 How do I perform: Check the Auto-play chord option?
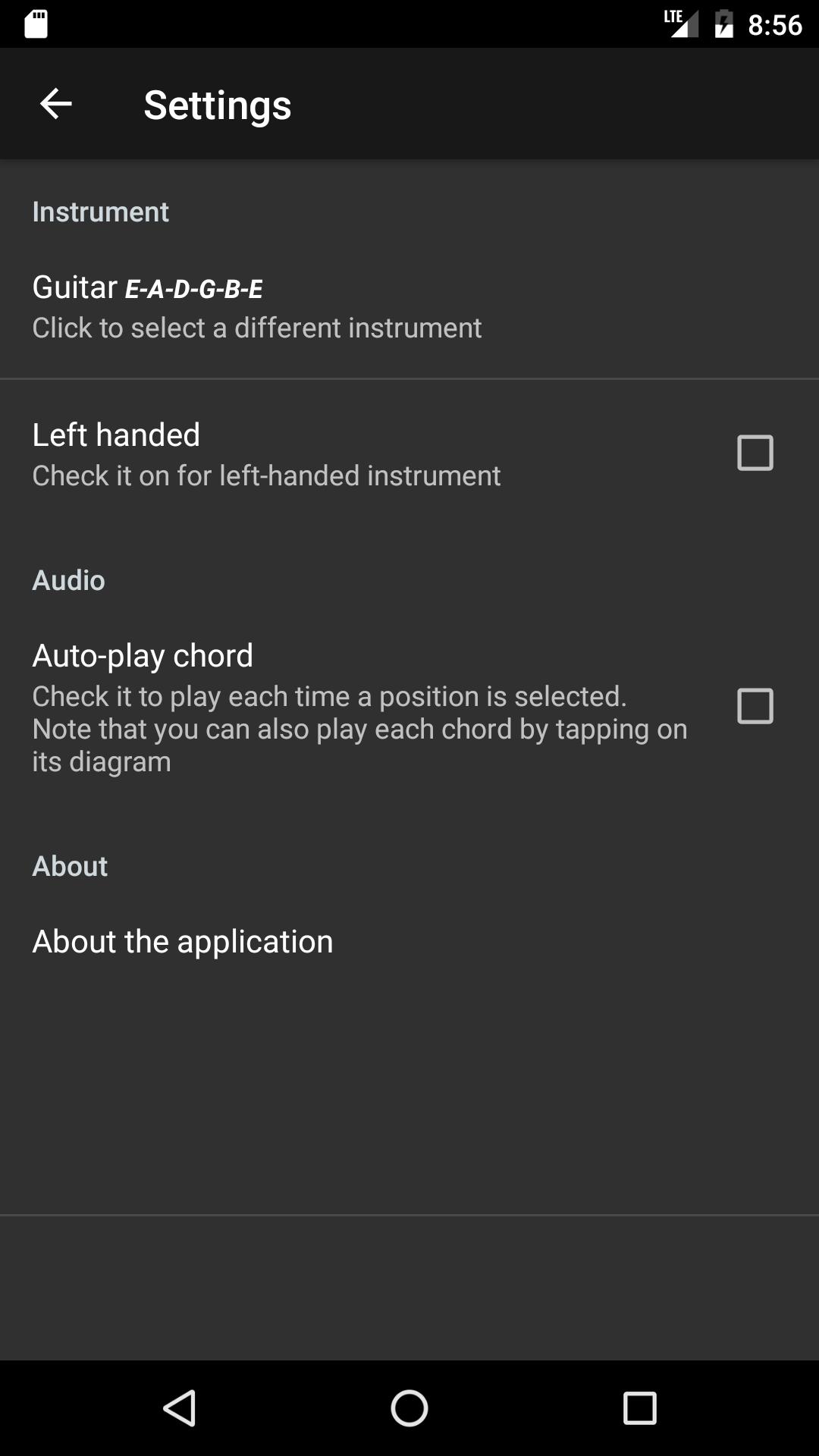coord(755,706)
